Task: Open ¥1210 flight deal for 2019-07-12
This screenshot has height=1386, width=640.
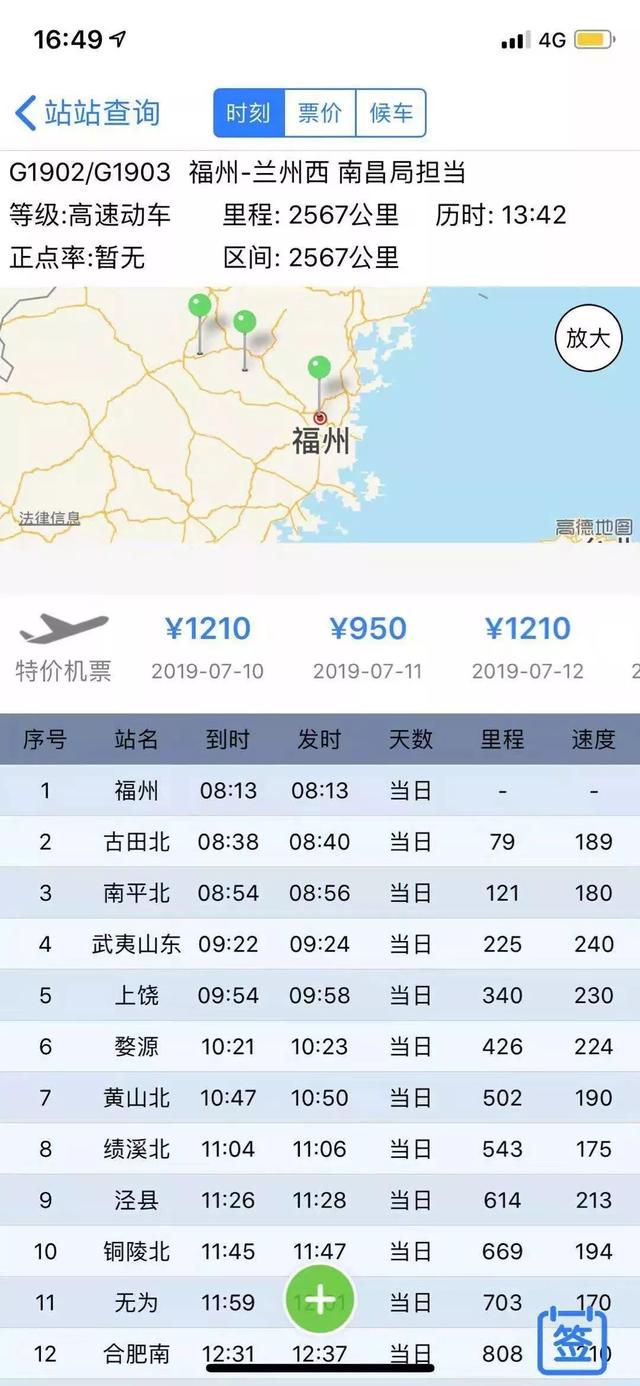Action: 528,647
